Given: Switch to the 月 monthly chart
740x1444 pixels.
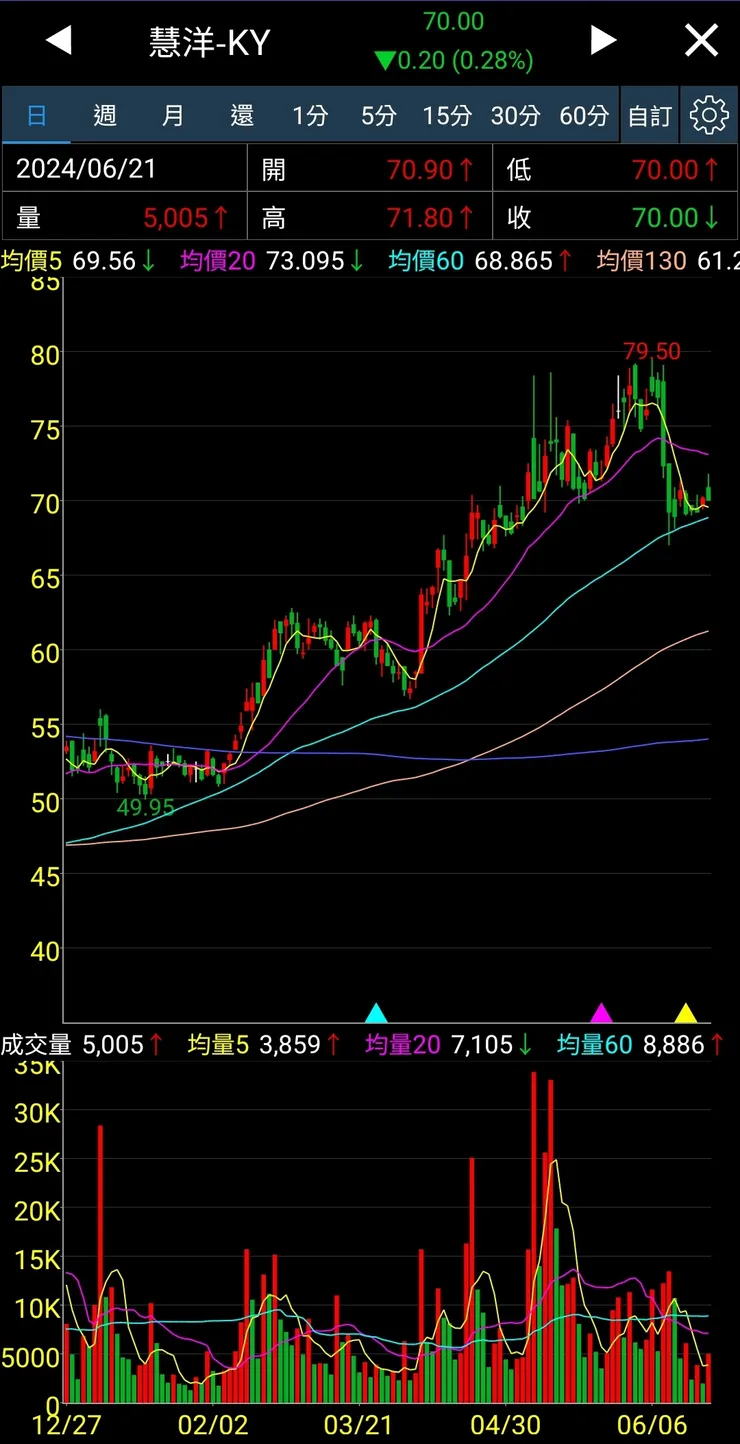Looking at the screenshot, I should point(173,116).
